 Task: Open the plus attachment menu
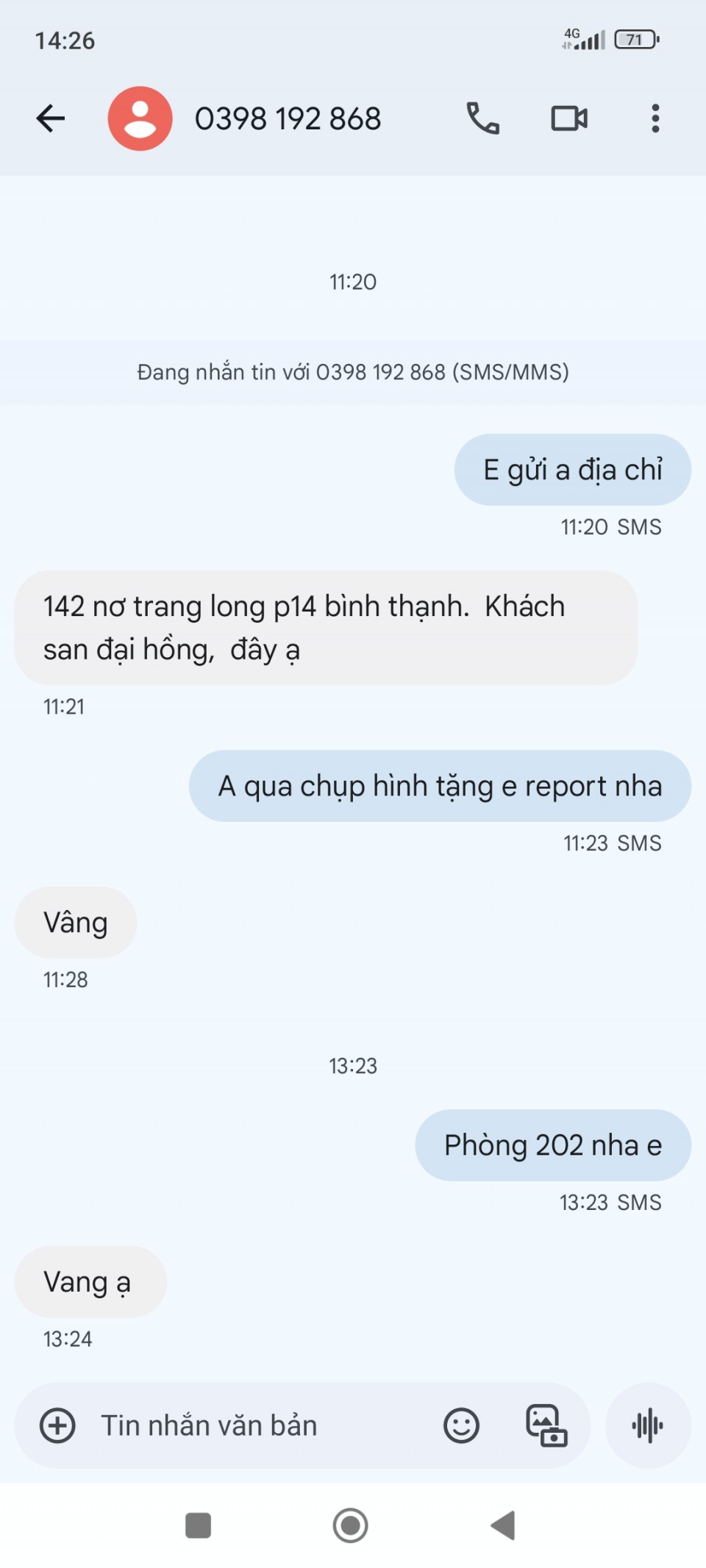(x=57, y=1425)
